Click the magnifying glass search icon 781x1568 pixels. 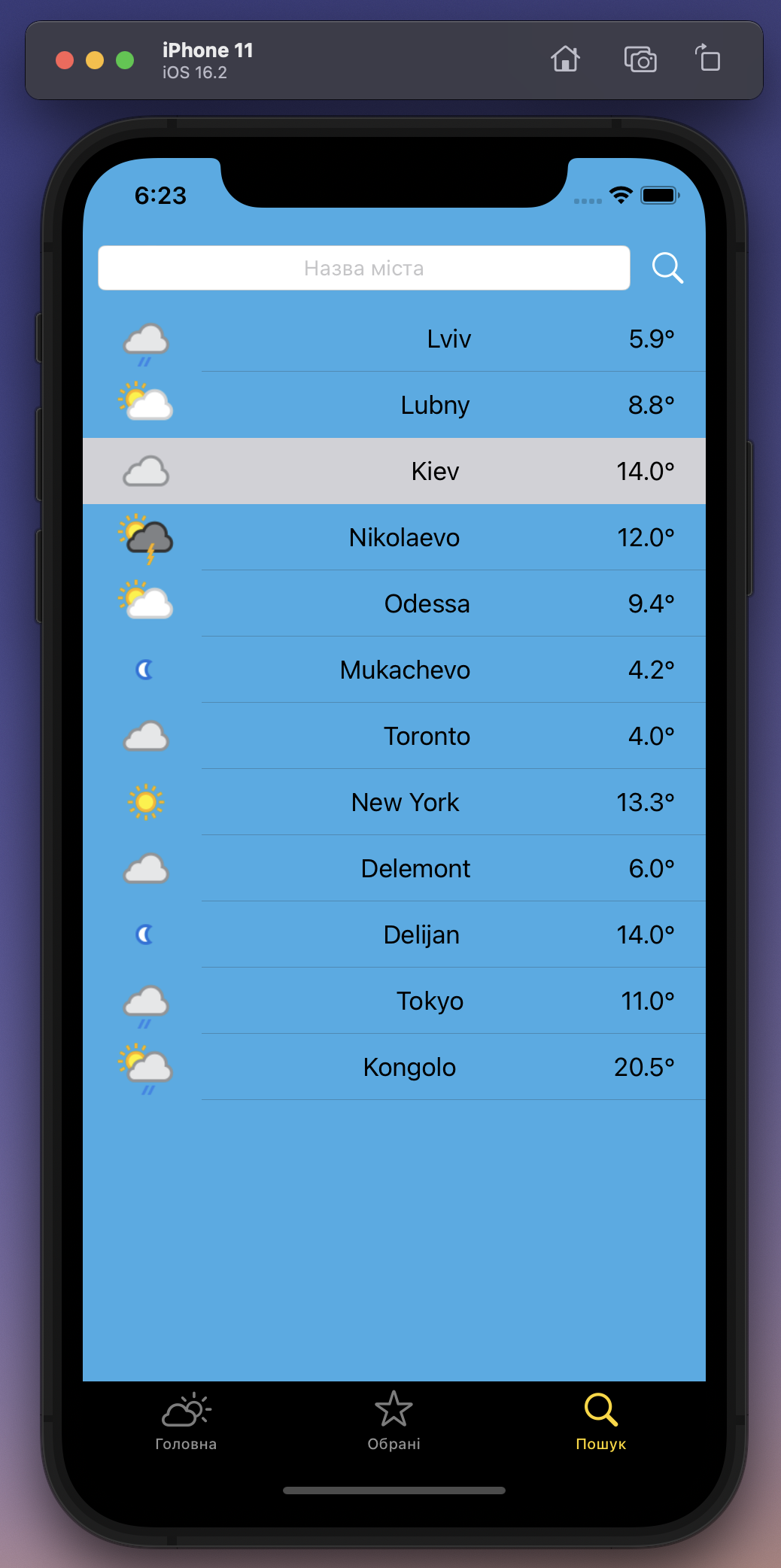coord(667,267)
